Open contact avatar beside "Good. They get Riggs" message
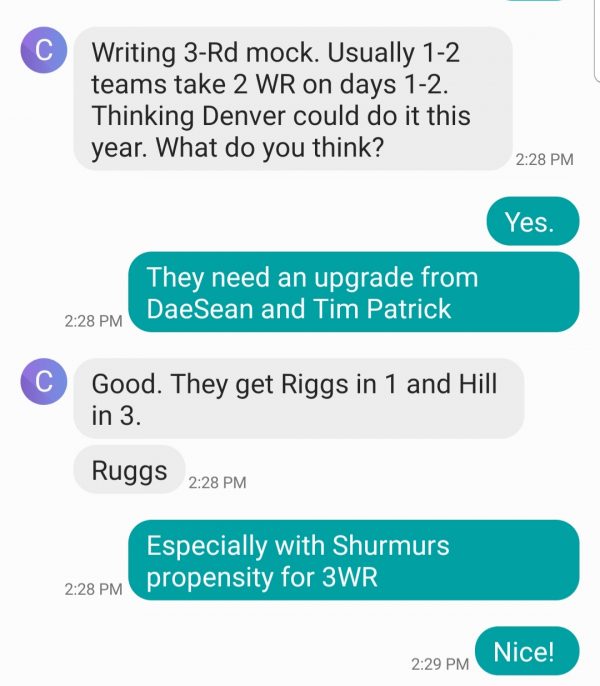 pos(43,383)
